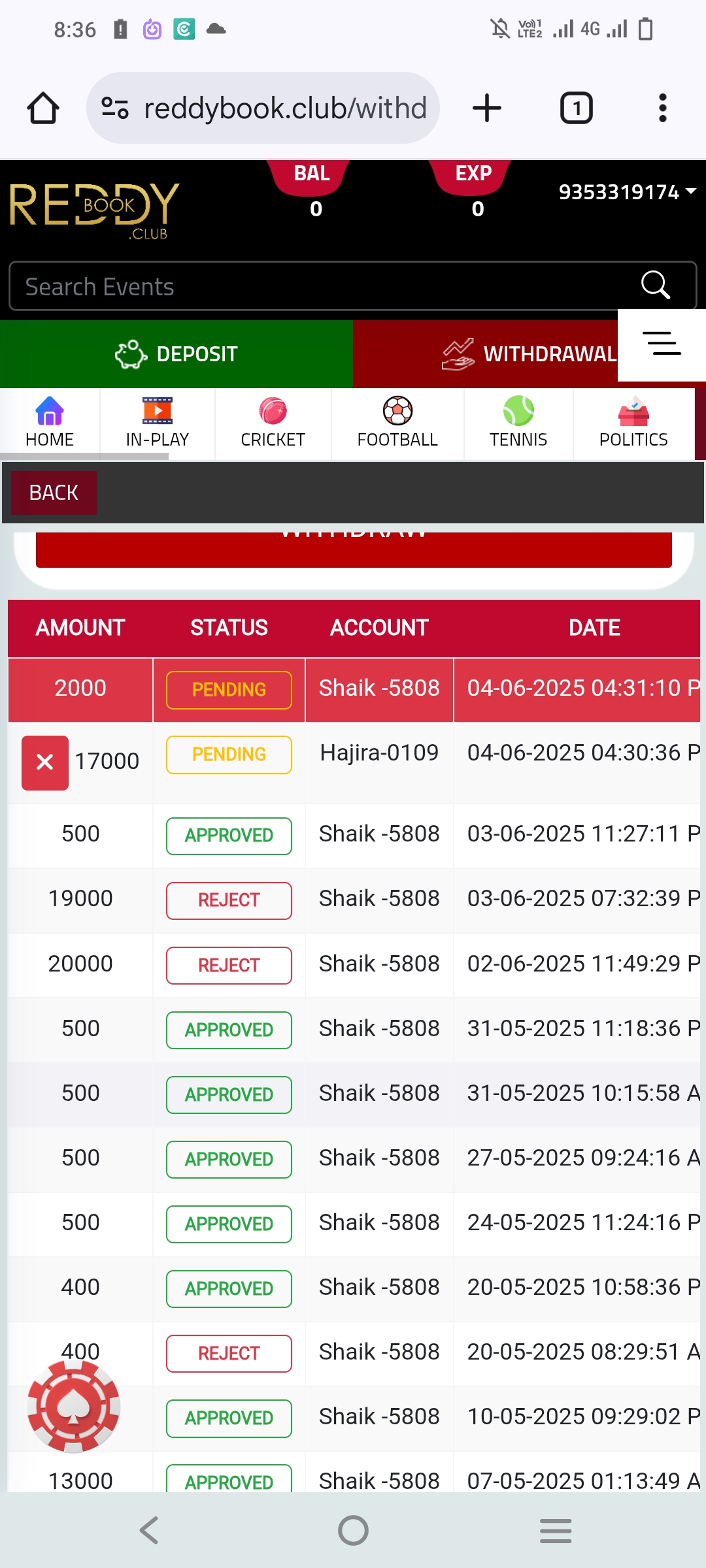Image resolution: width=706 pixels, height=1568 pixels.
Task: Open the Deposit page
Action: (x=176, y=353)
